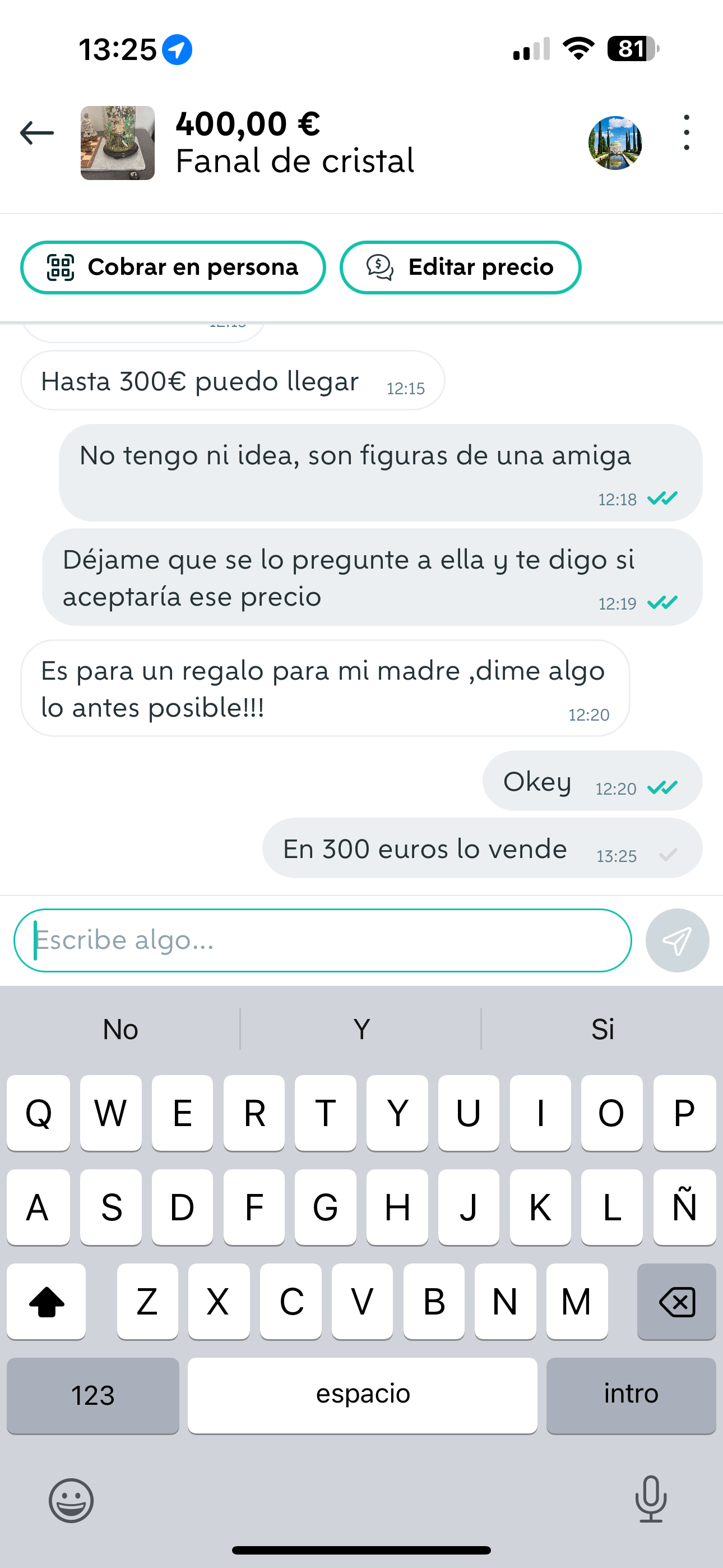
Task: Switch keyboard to 123 numbers layout
Action: (93, 1395)
